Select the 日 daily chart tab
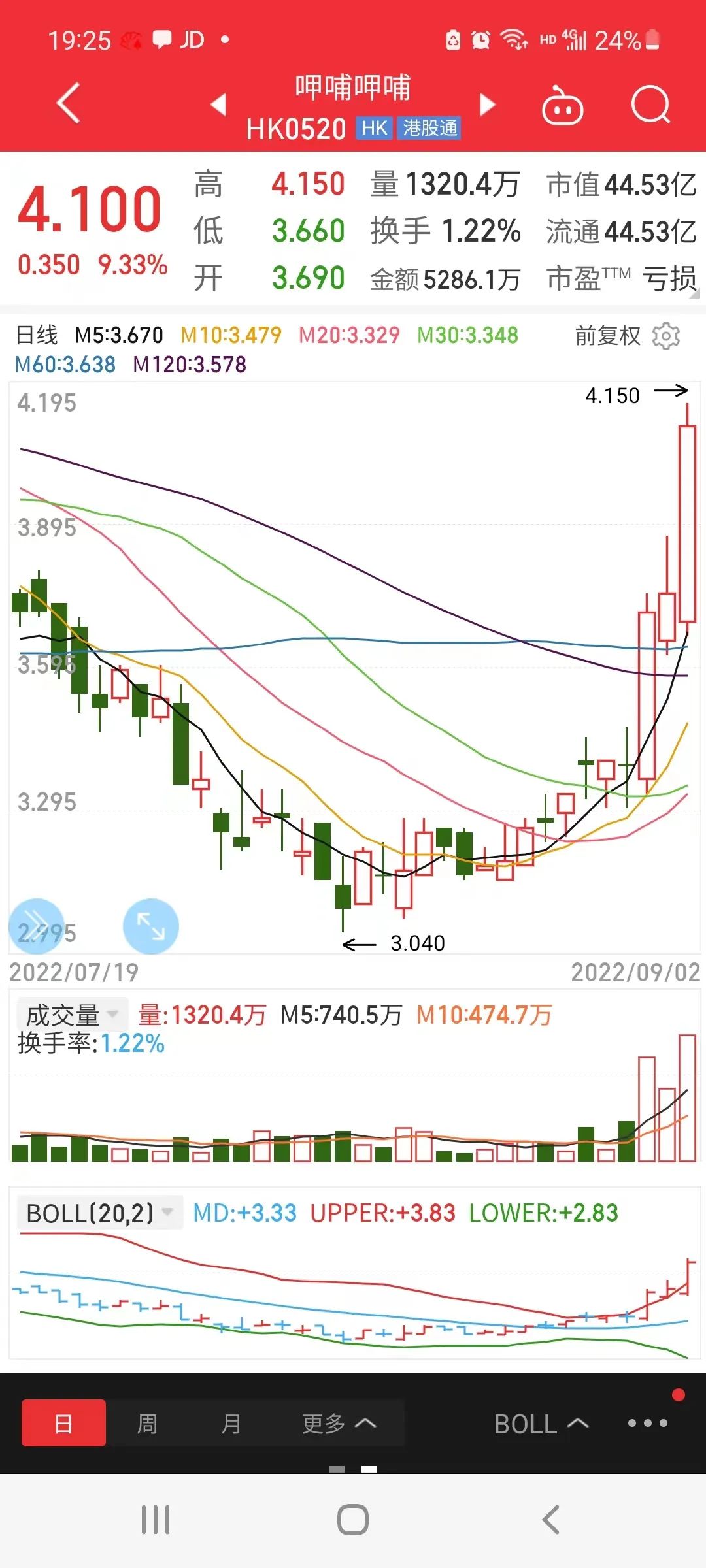 [x=63, y=1423]
